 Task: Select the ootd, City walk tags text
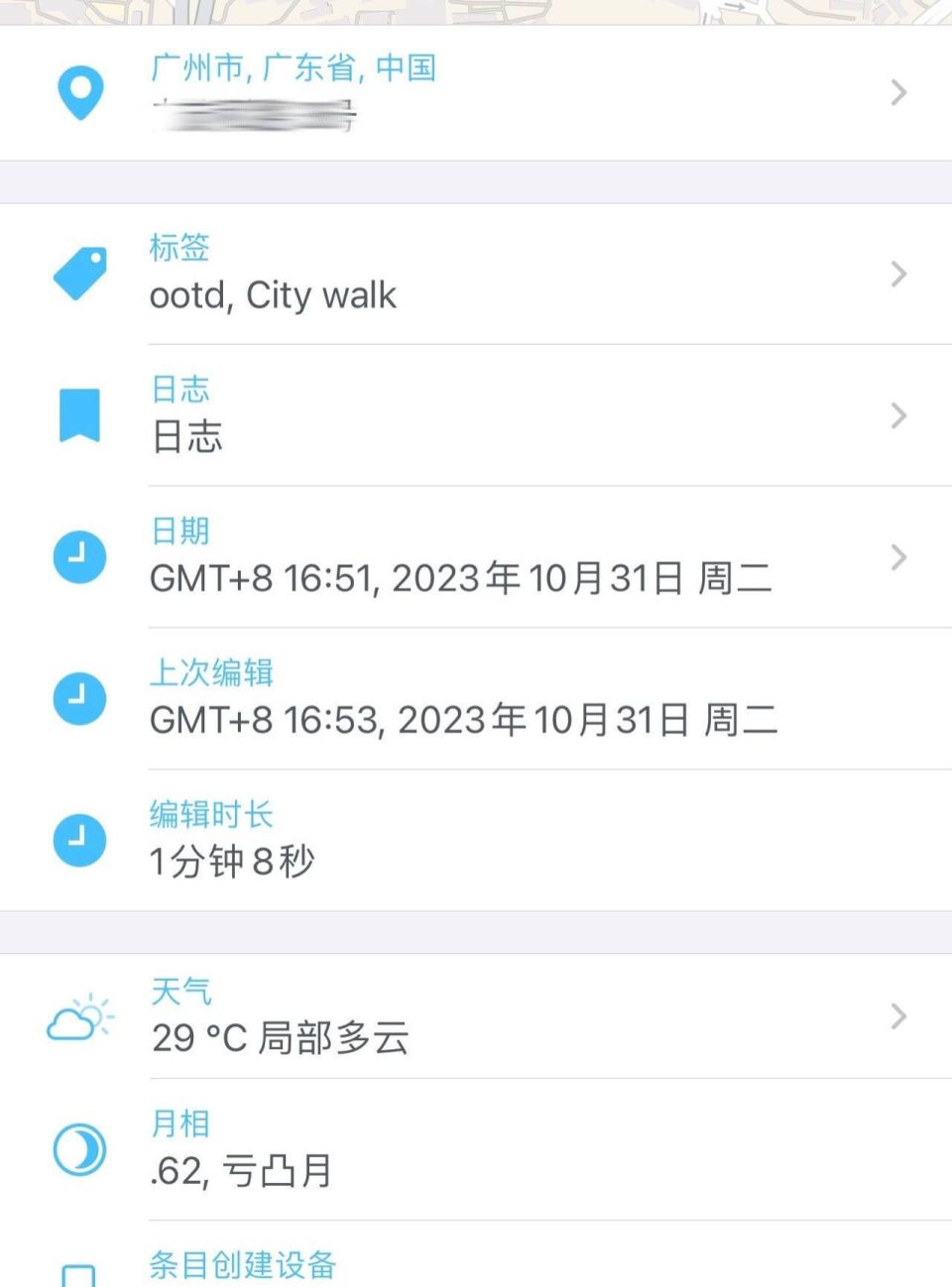(x=273, y=294)
